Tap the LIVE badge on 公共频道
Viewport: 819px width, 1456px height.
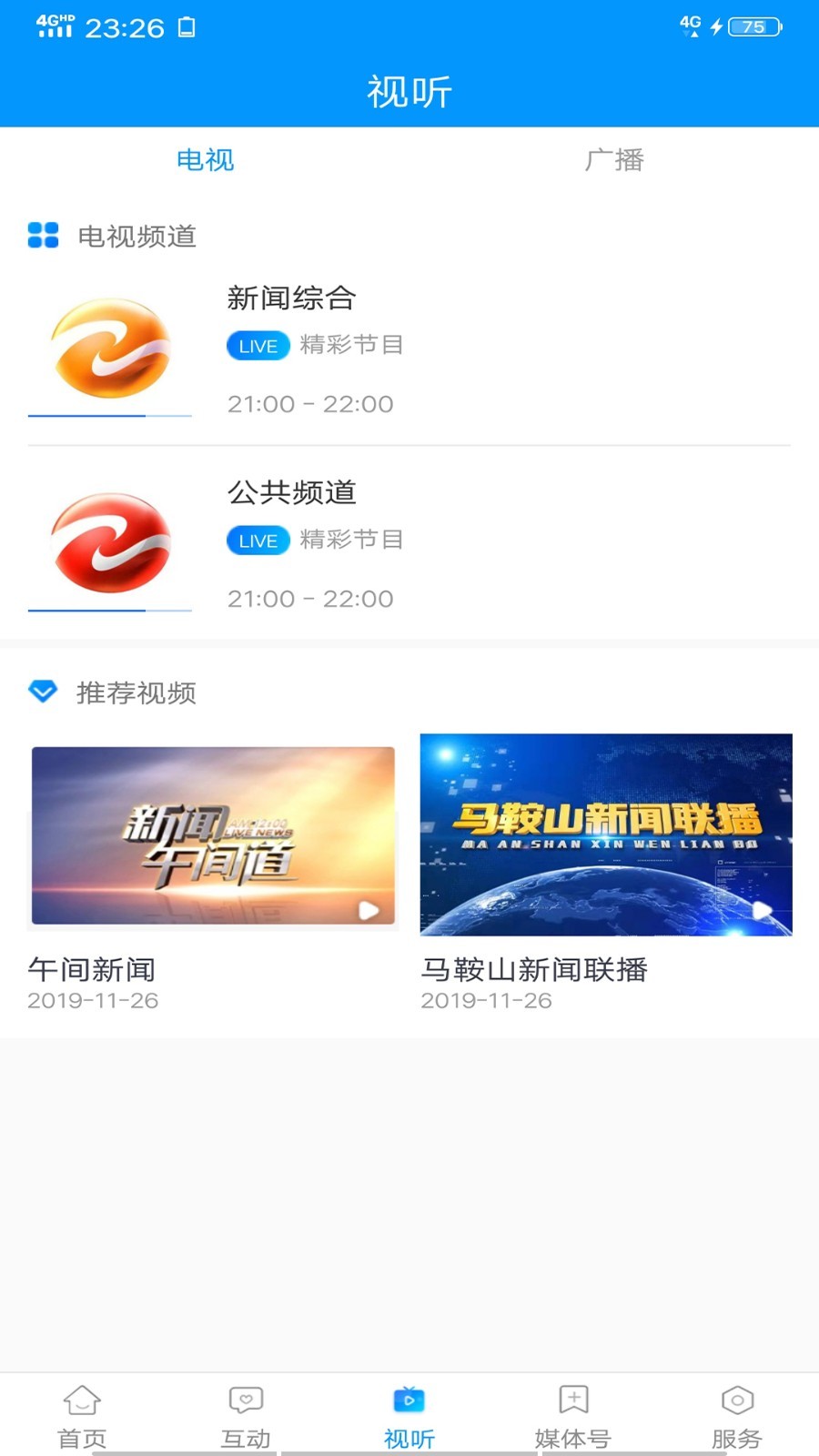pos(258,540)
